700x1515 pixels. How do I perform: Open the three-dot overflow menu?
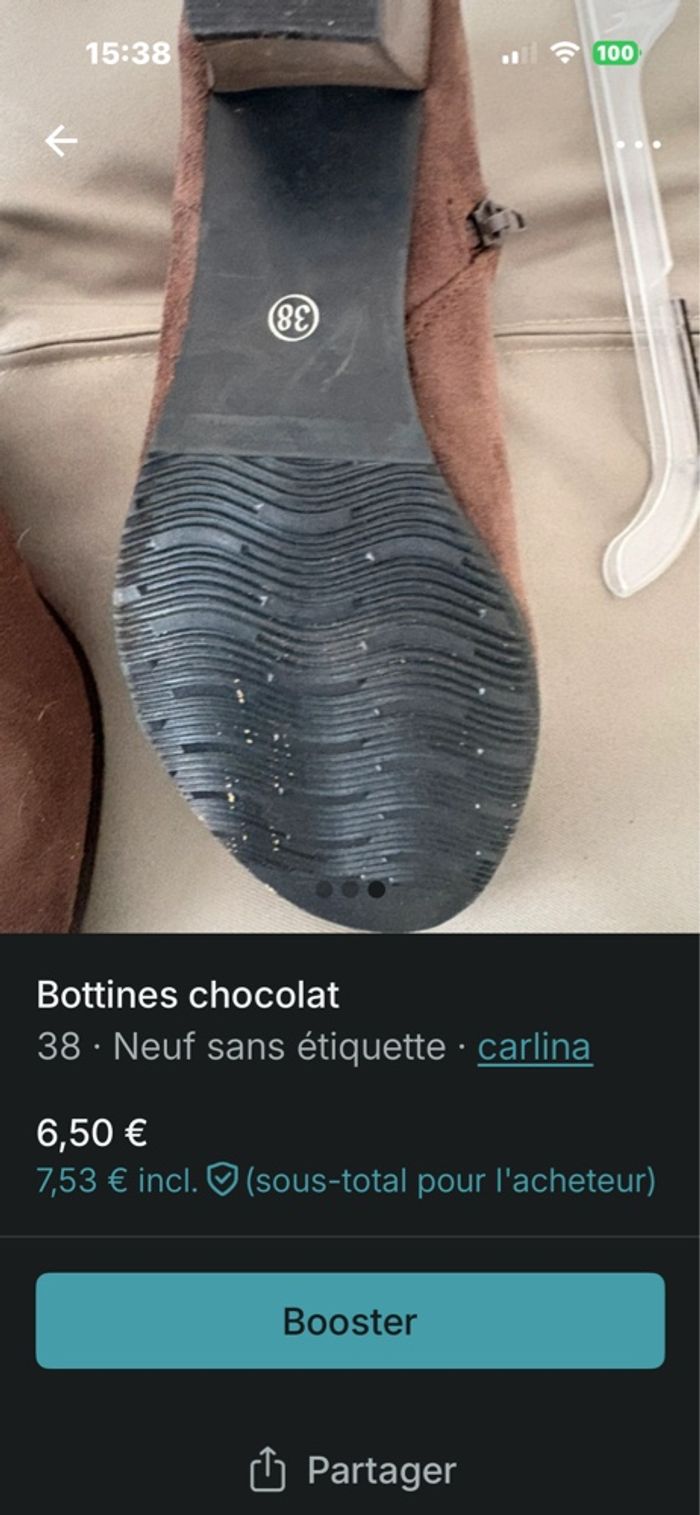click(x=638, y=144)
